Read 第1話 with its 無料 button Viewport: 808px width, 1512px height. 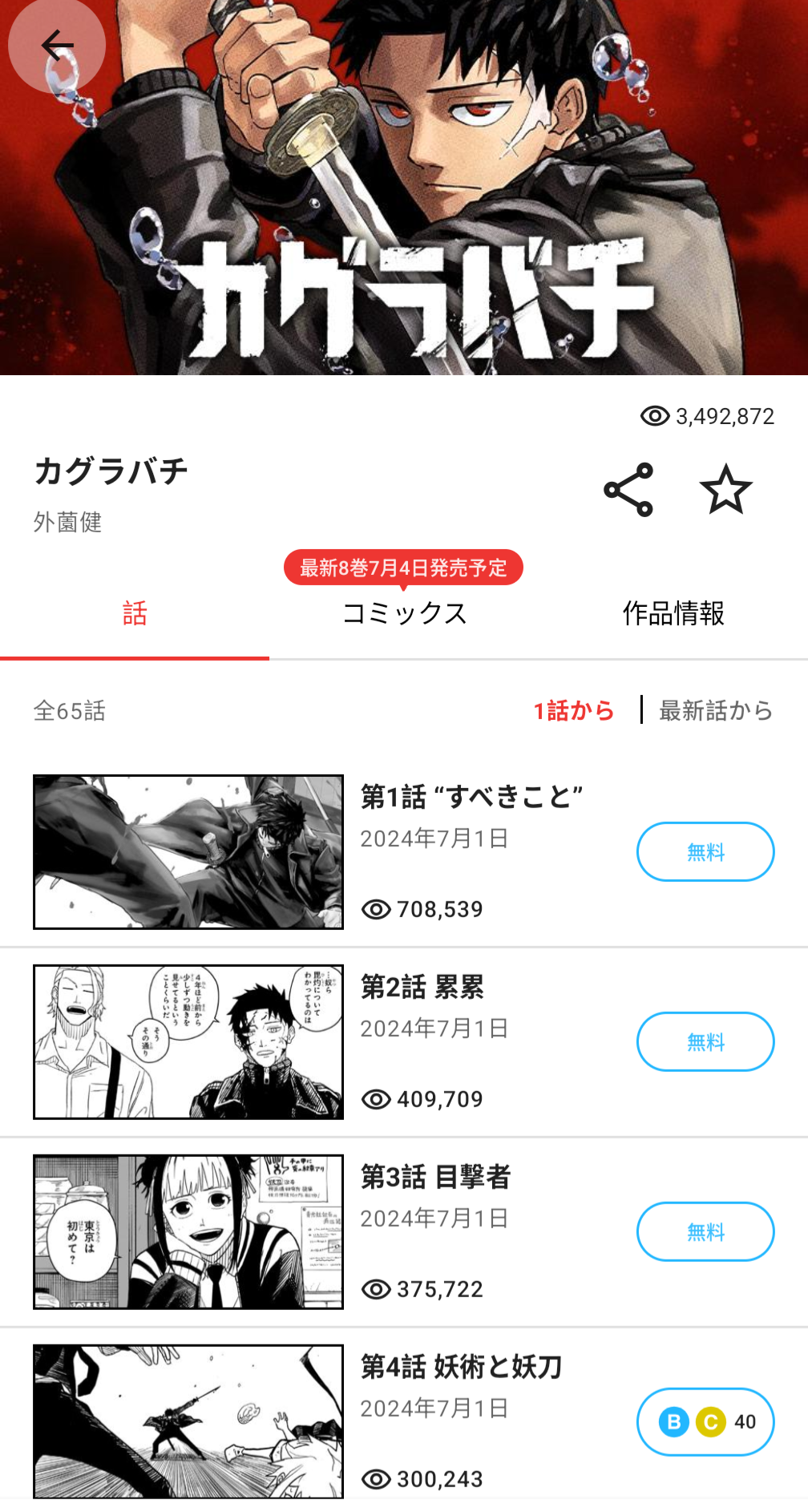click(705, 851)
